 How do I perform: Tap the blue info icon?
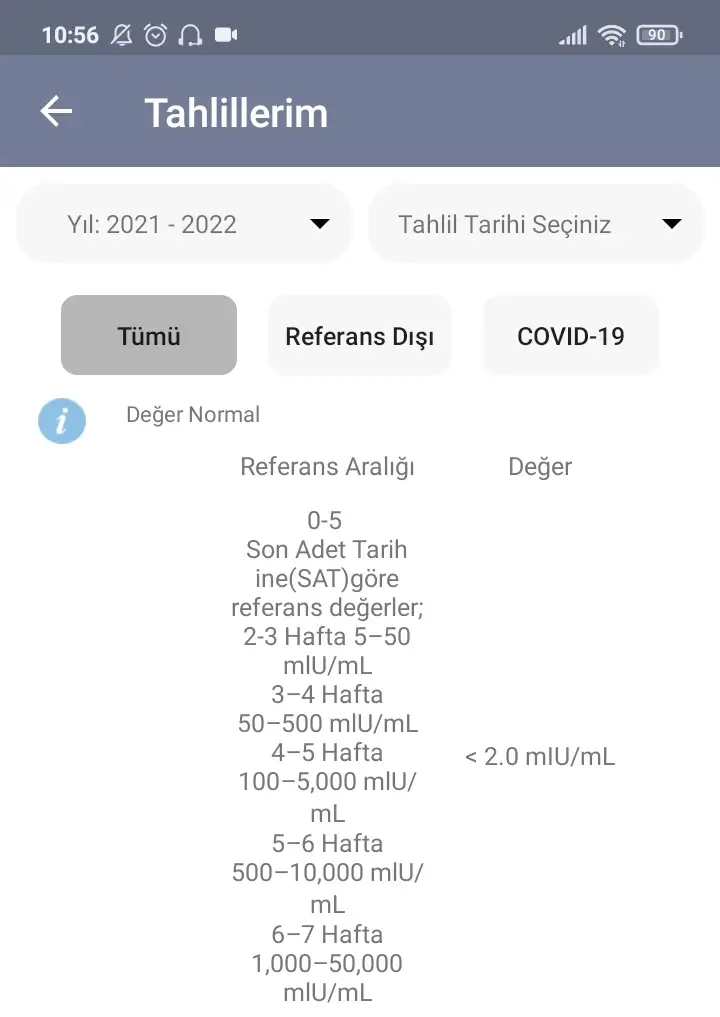click(62, 420)
